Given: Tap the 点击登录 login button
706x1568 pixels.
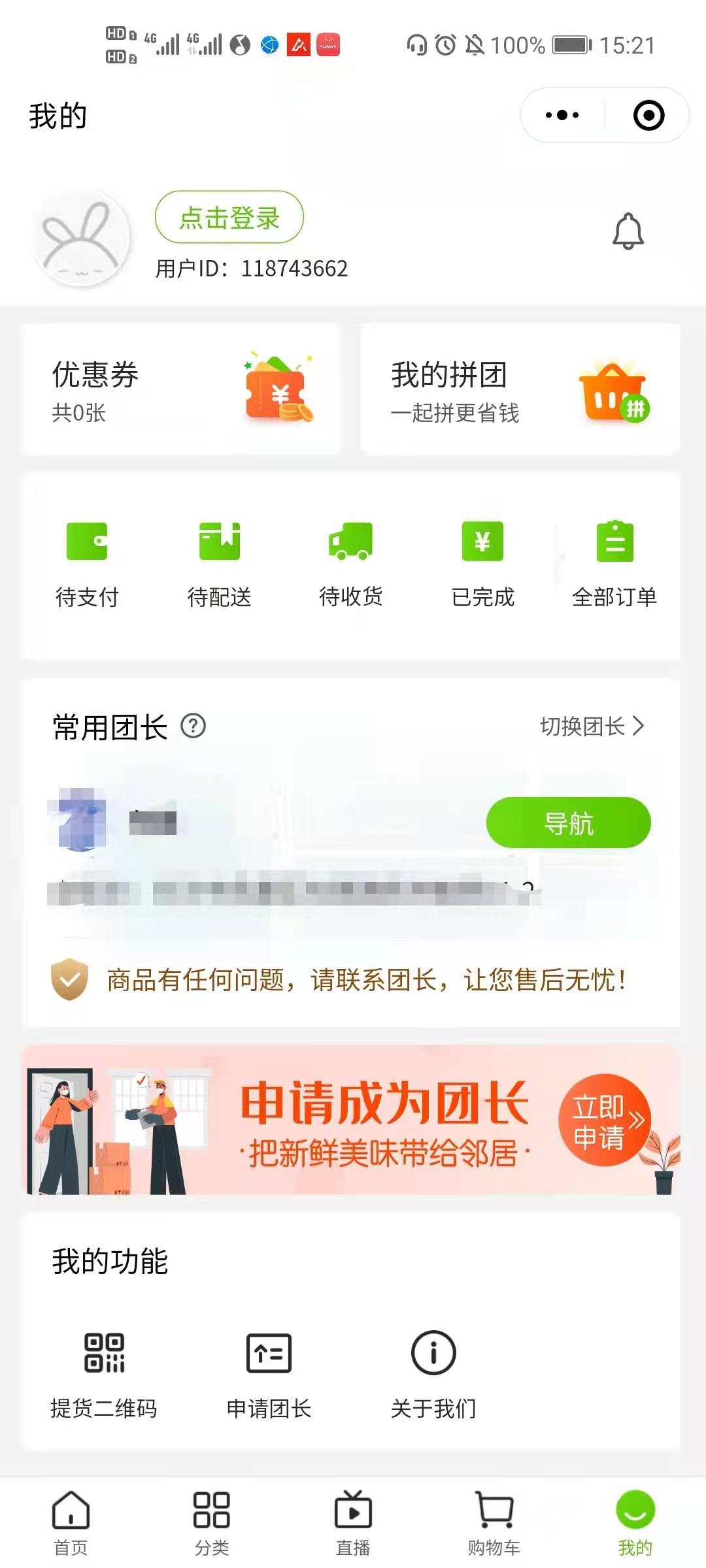Looking at the screenshot, I should 229,218.
